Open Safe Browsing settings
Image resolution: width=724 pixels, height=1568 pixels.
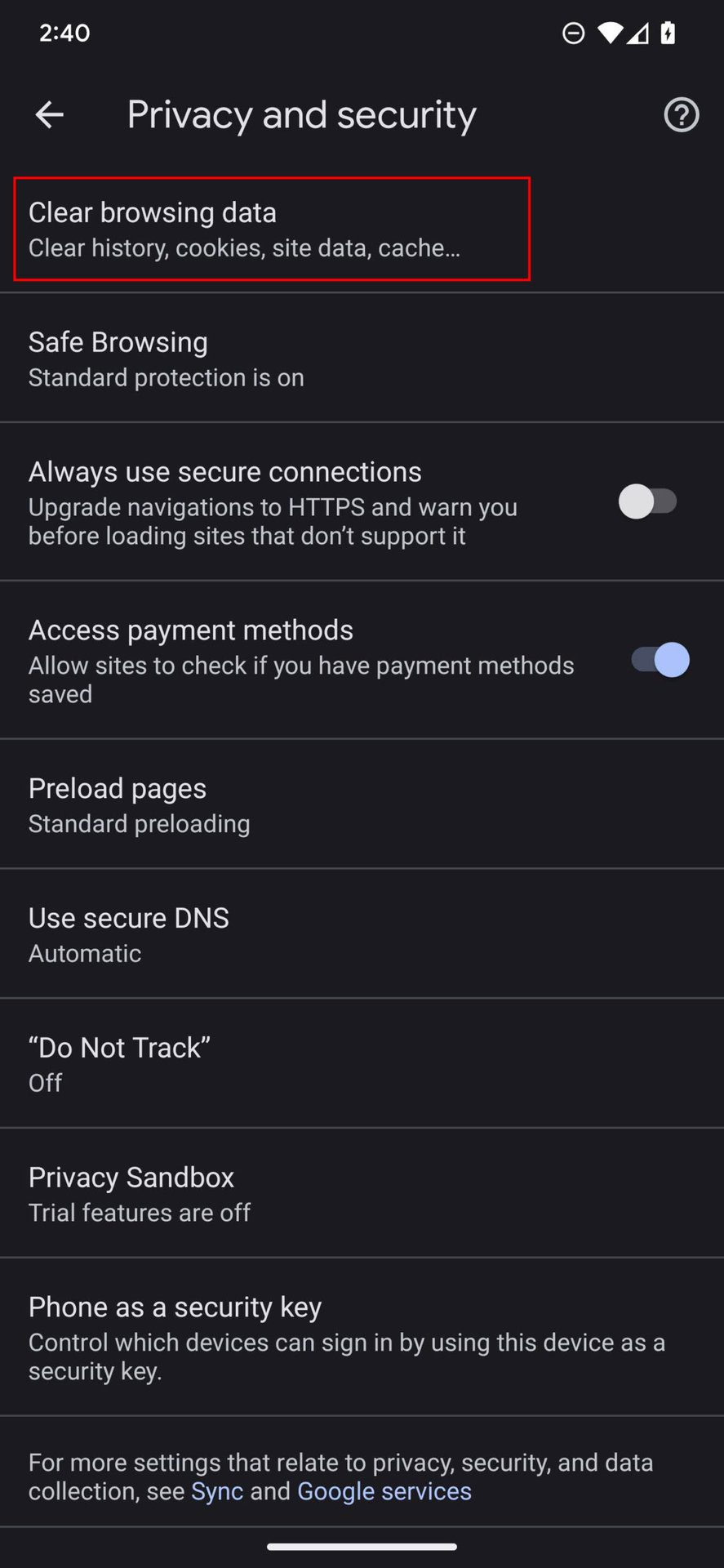(362, 359)
